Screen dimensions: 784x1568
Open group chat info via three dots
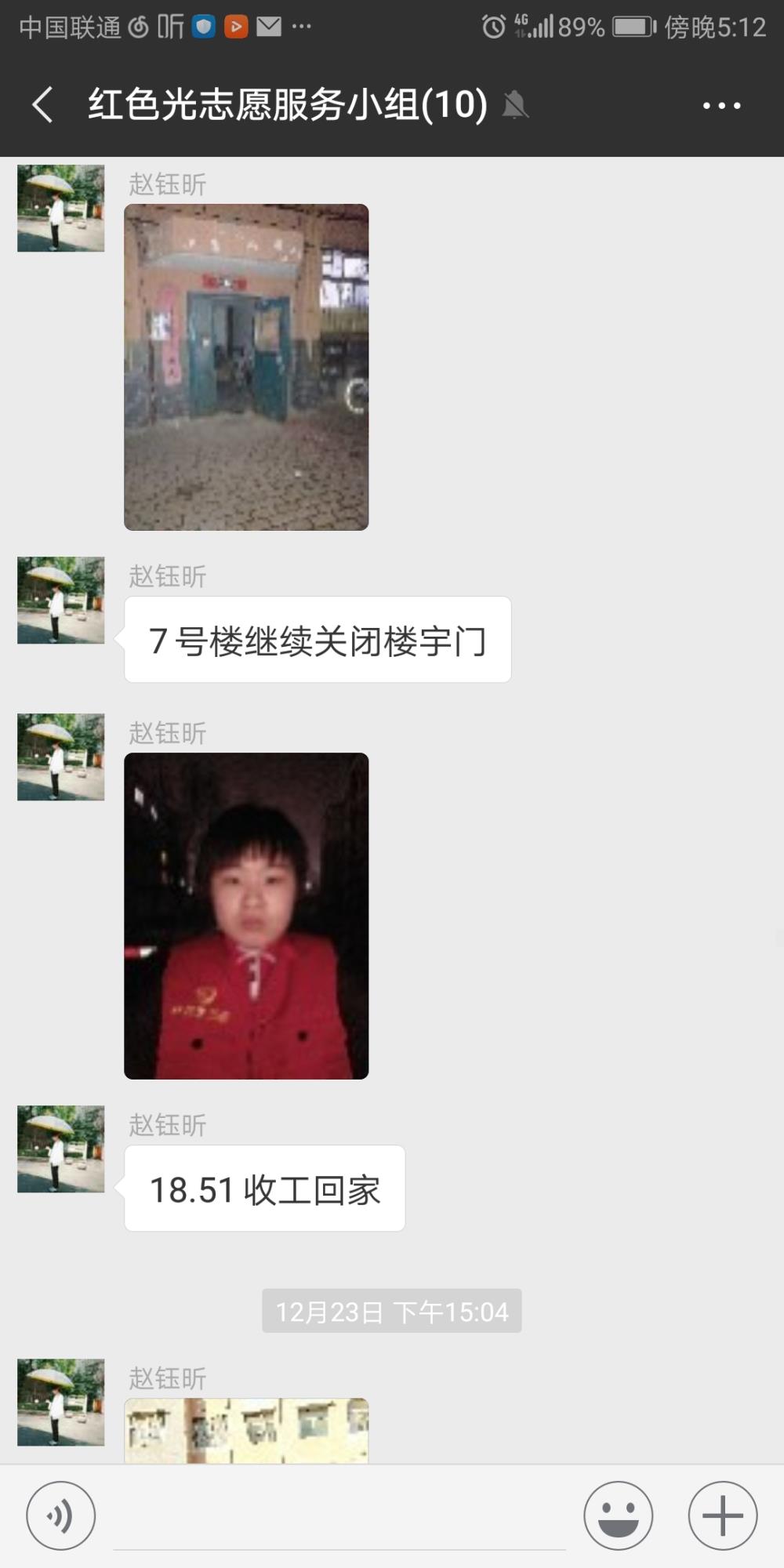pyautogui.click(x=721, y=105)
